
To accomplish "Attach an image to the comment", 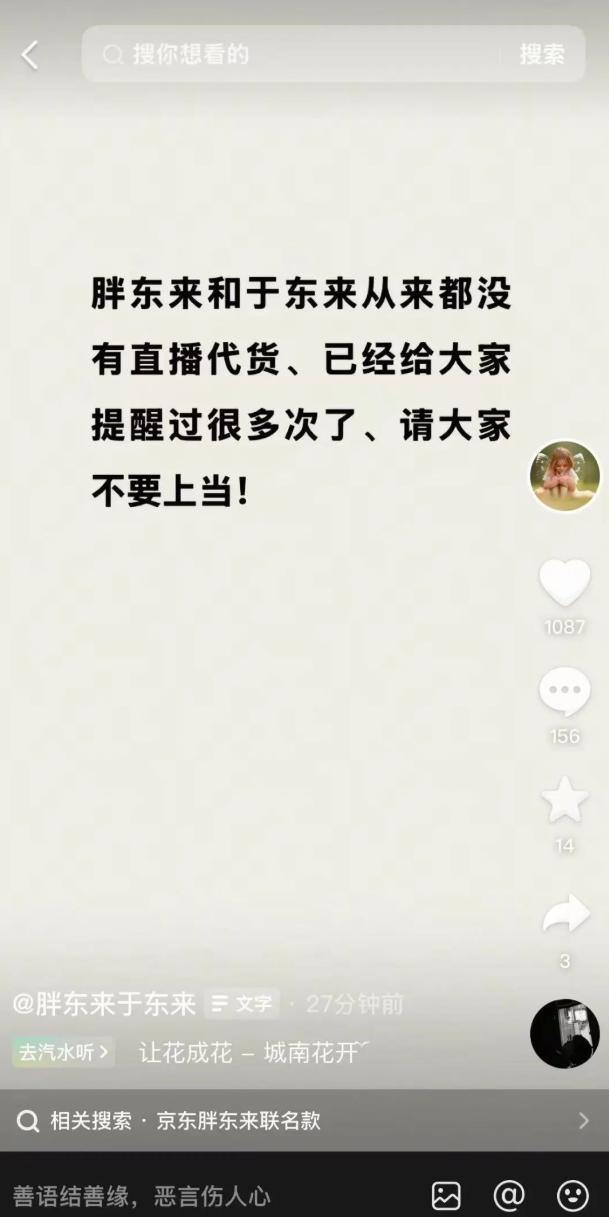I will (446, 1195).
